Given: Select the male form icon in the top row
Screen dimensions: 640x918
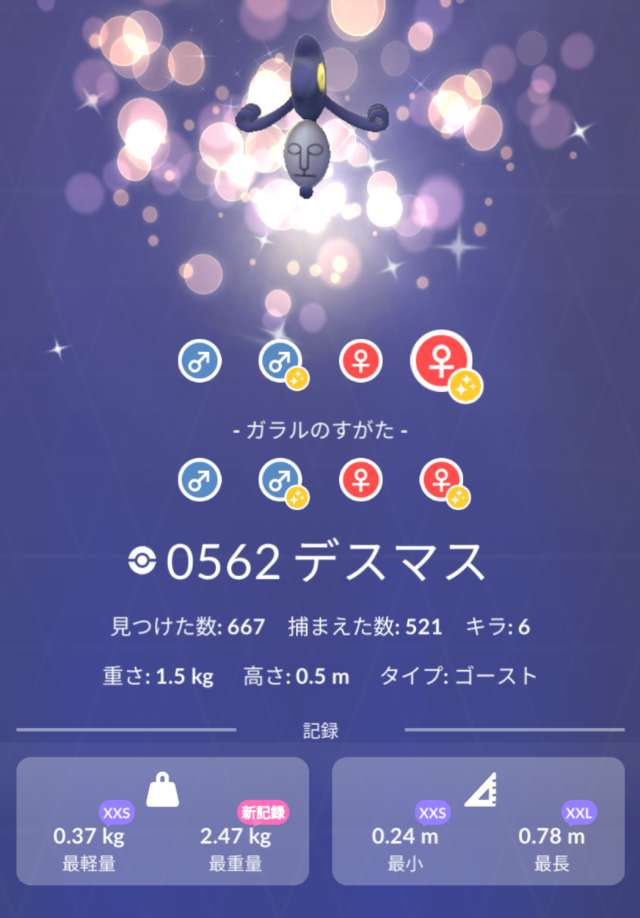Looking at the screenshot, I should click(x=200, y=361).
